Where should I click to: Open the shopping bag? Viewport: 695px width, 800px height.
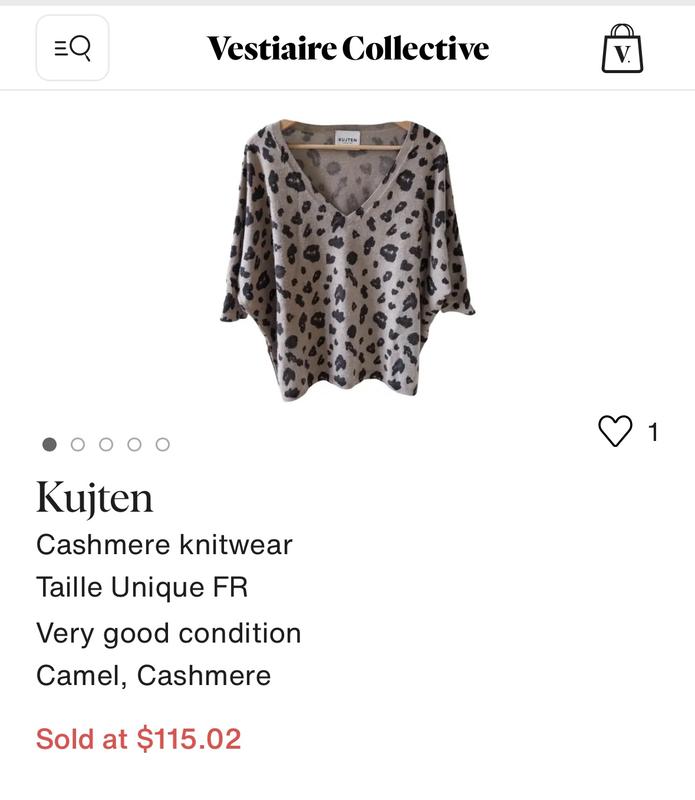click(622, 49)
